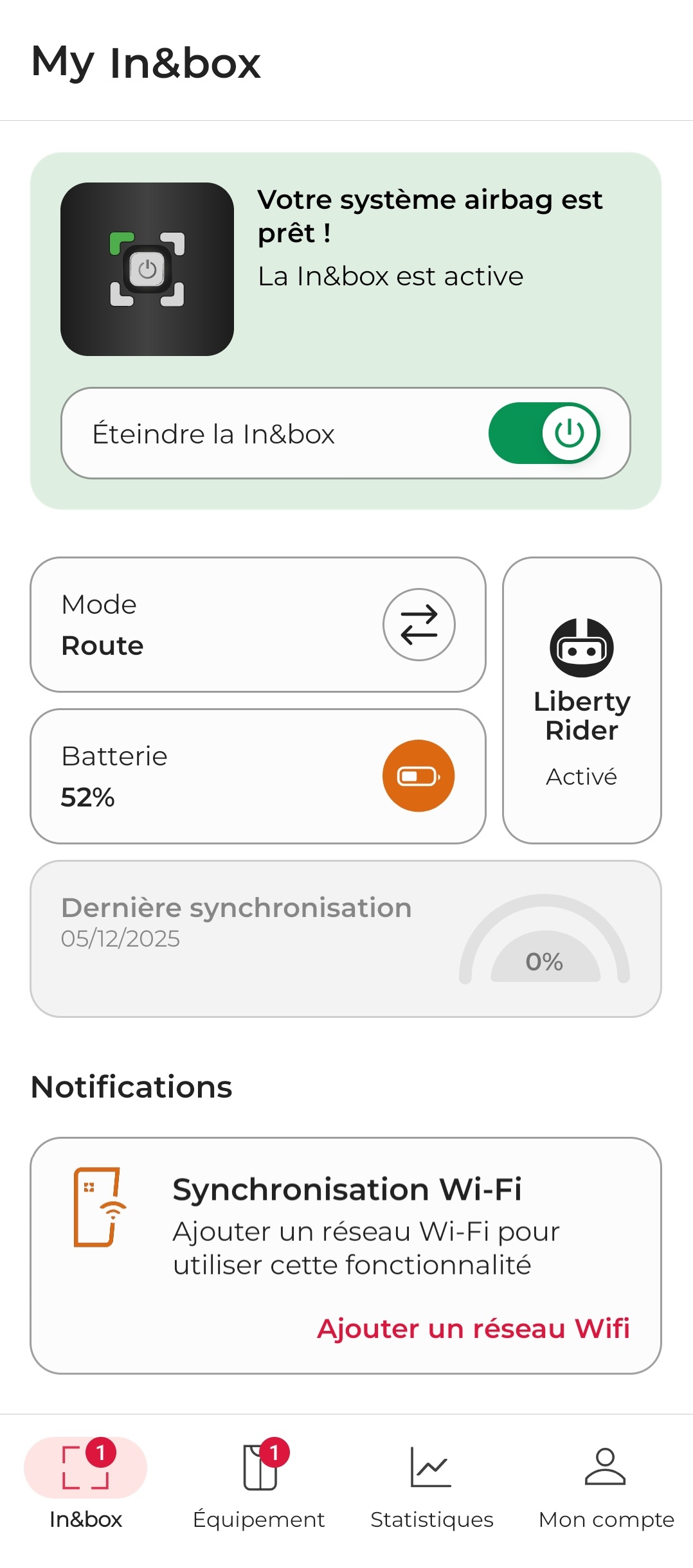Tap Ajouter un réseau Wifi
Image resolution: width=693 pixels, height=1568 pixels.
[x=473, y=1328]
